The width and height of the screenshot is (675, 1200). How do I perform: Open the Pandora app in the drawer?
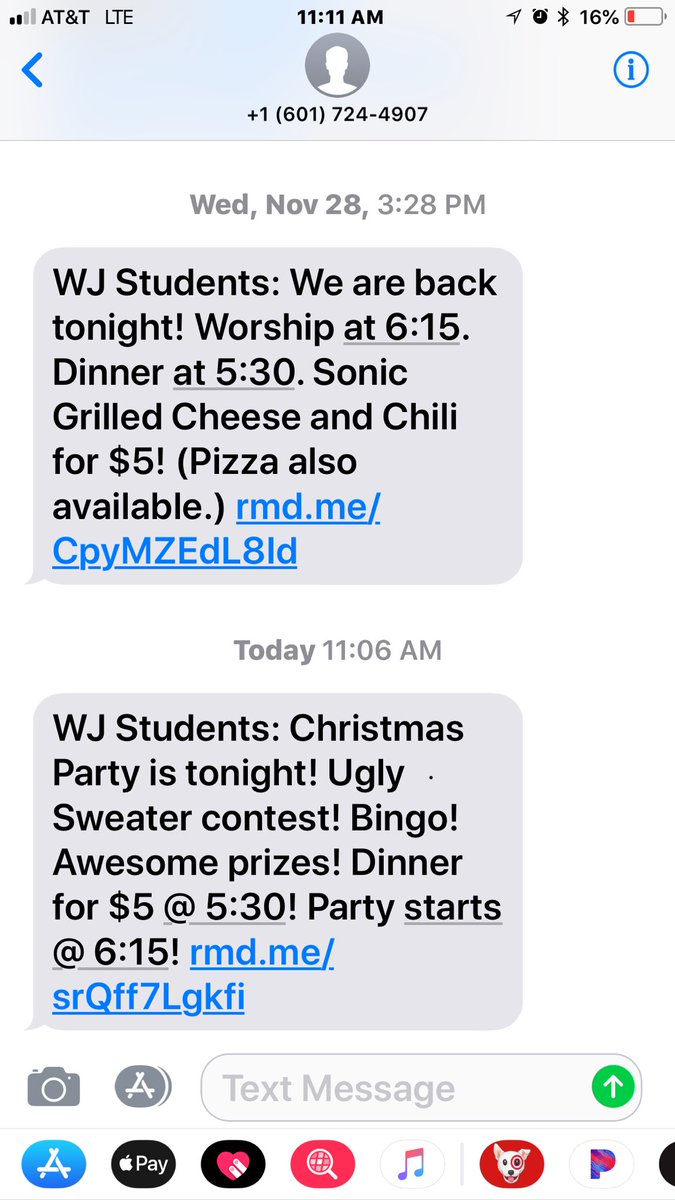click(x=601, y=1164)
